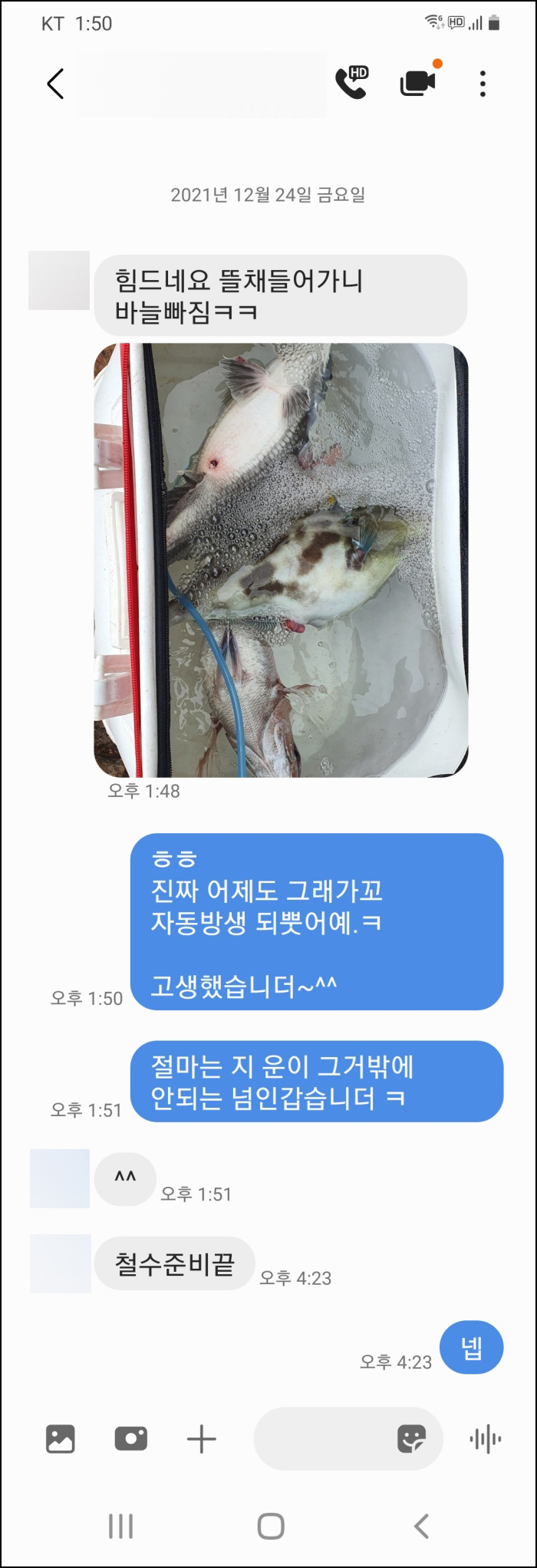Open the sender's profile picture beside 철수준비끝
Screen dimensions: 537x1568
tap(61, 1263)
